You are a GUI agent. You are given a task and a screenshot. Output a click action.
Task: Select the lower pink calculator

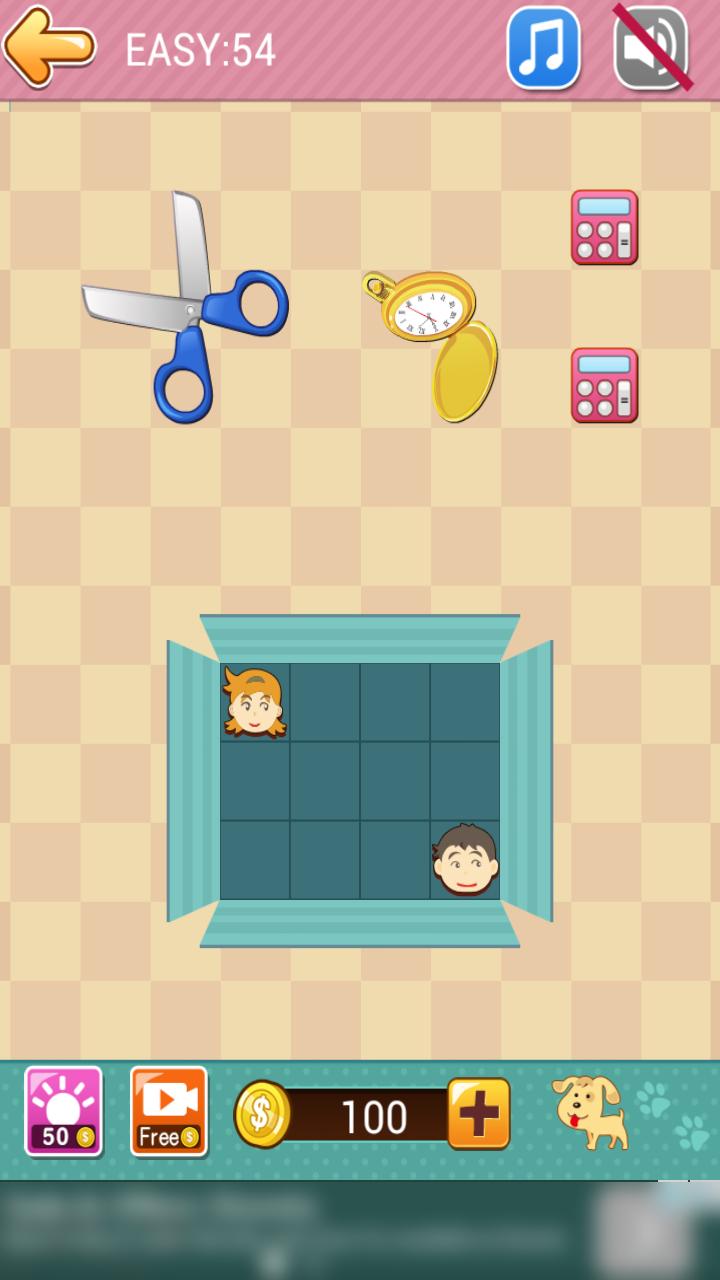[x=604, y=385]
